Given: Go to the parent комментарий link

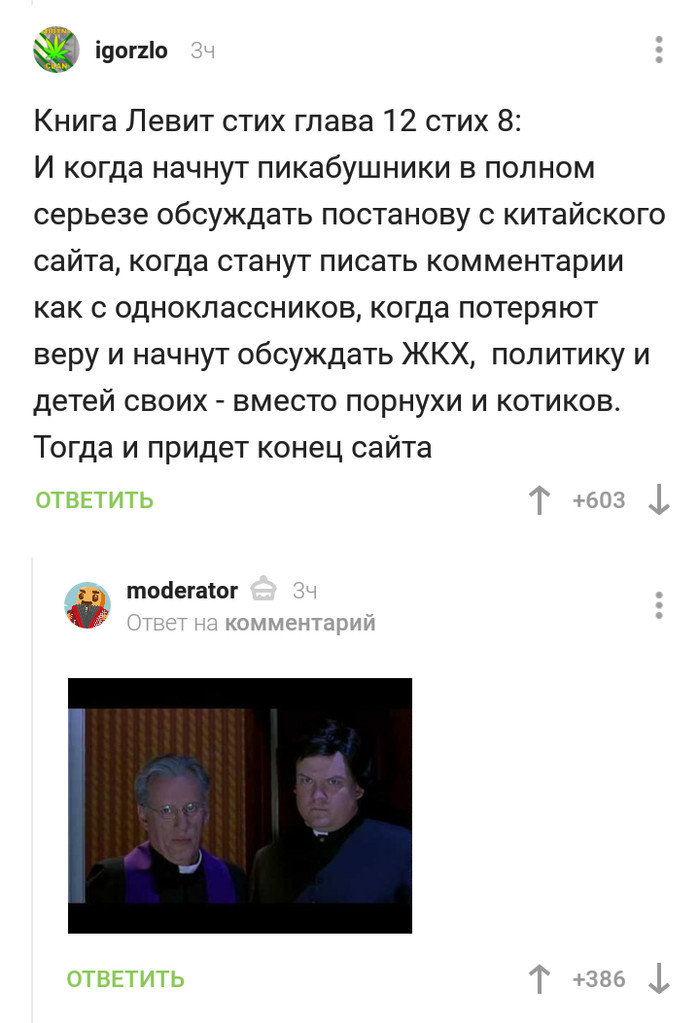Looking at the screenshot, I should click(300, 623).
